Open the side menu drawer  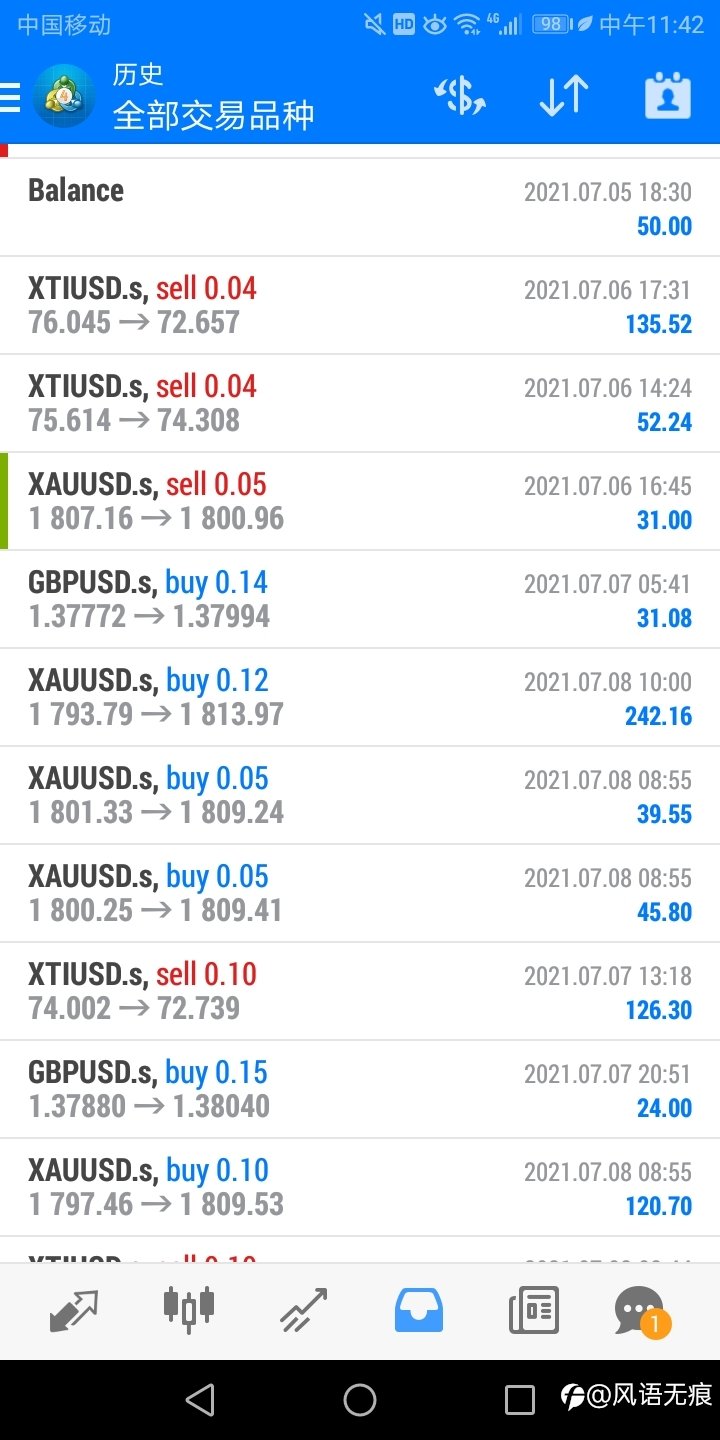(x=9, y=97)
